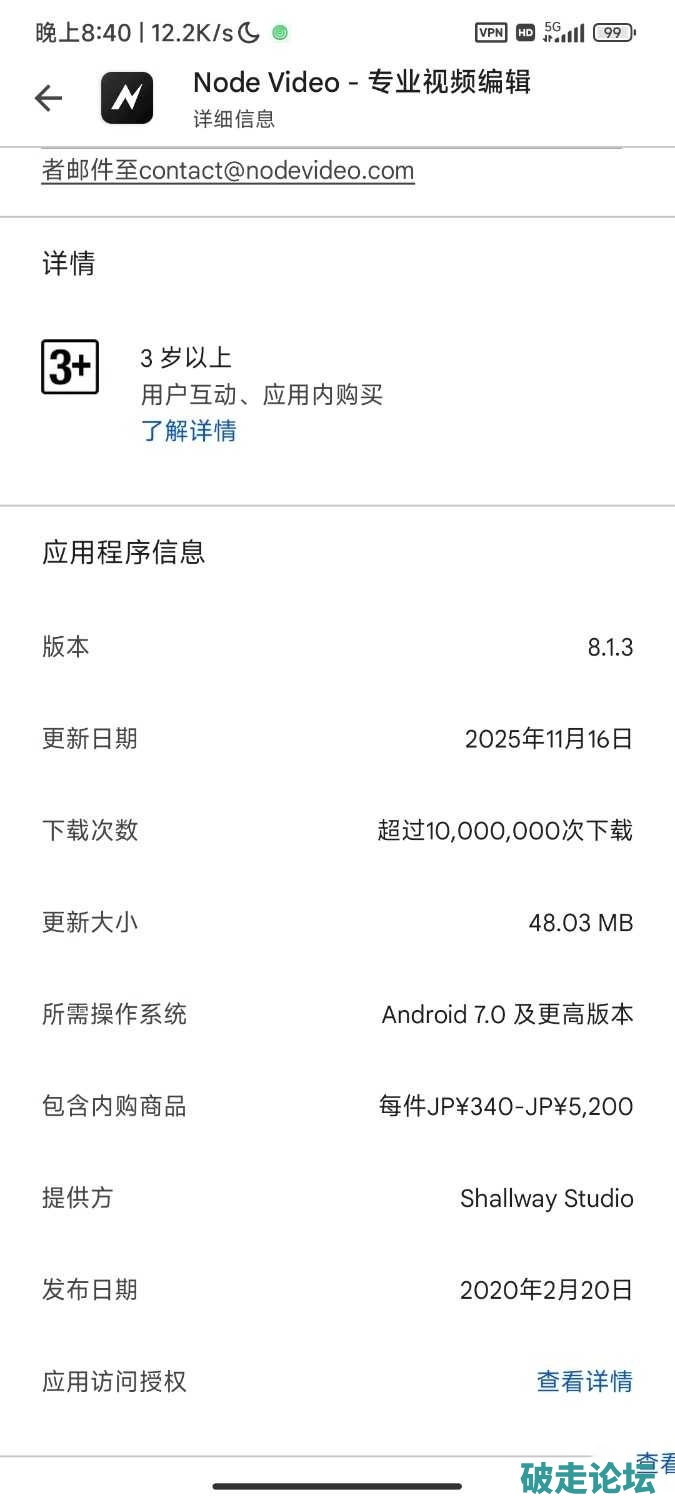The width and height of the screenshot is (675, 1500).
Task: Tap 了解详情 under the 3+ rating
Action: tap(188, 431)
